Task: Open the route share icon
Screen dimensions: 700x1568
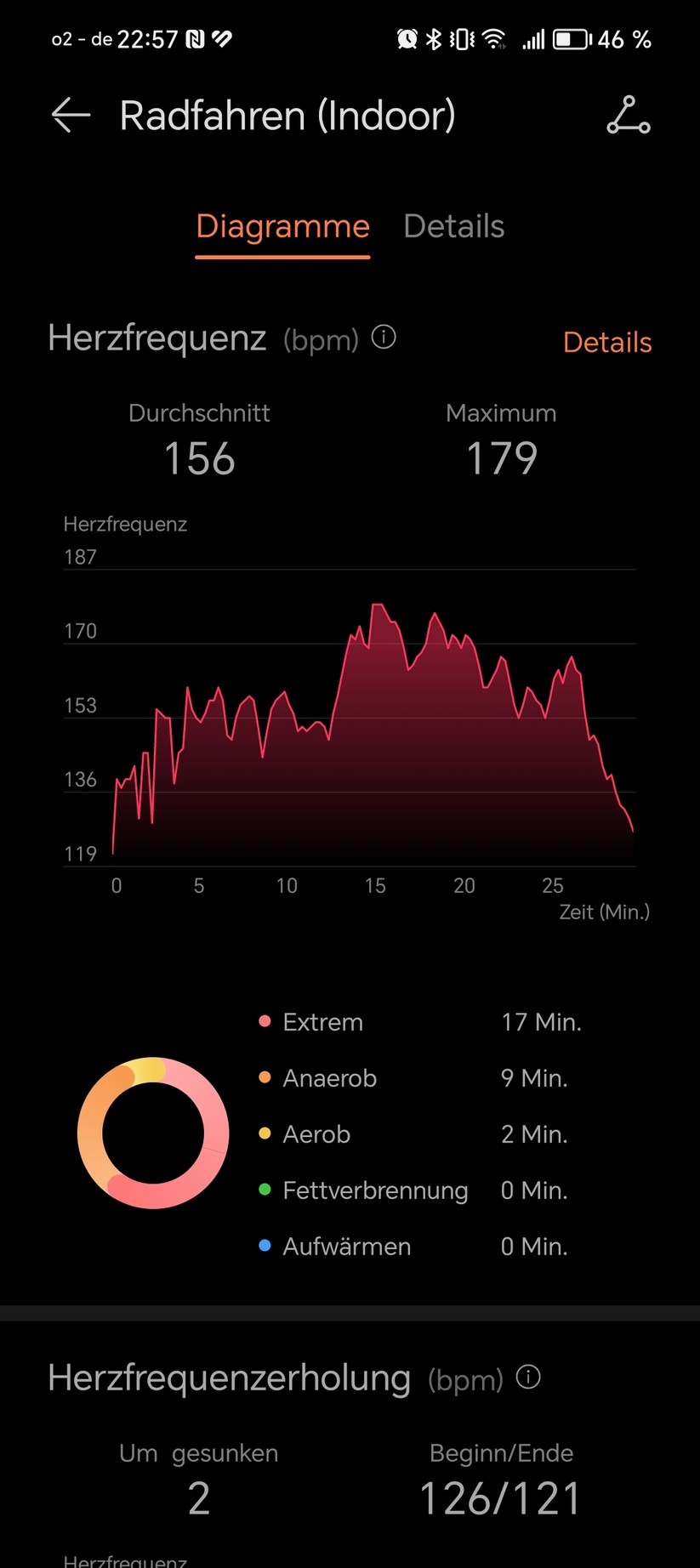Action: (x=628, y=116)
